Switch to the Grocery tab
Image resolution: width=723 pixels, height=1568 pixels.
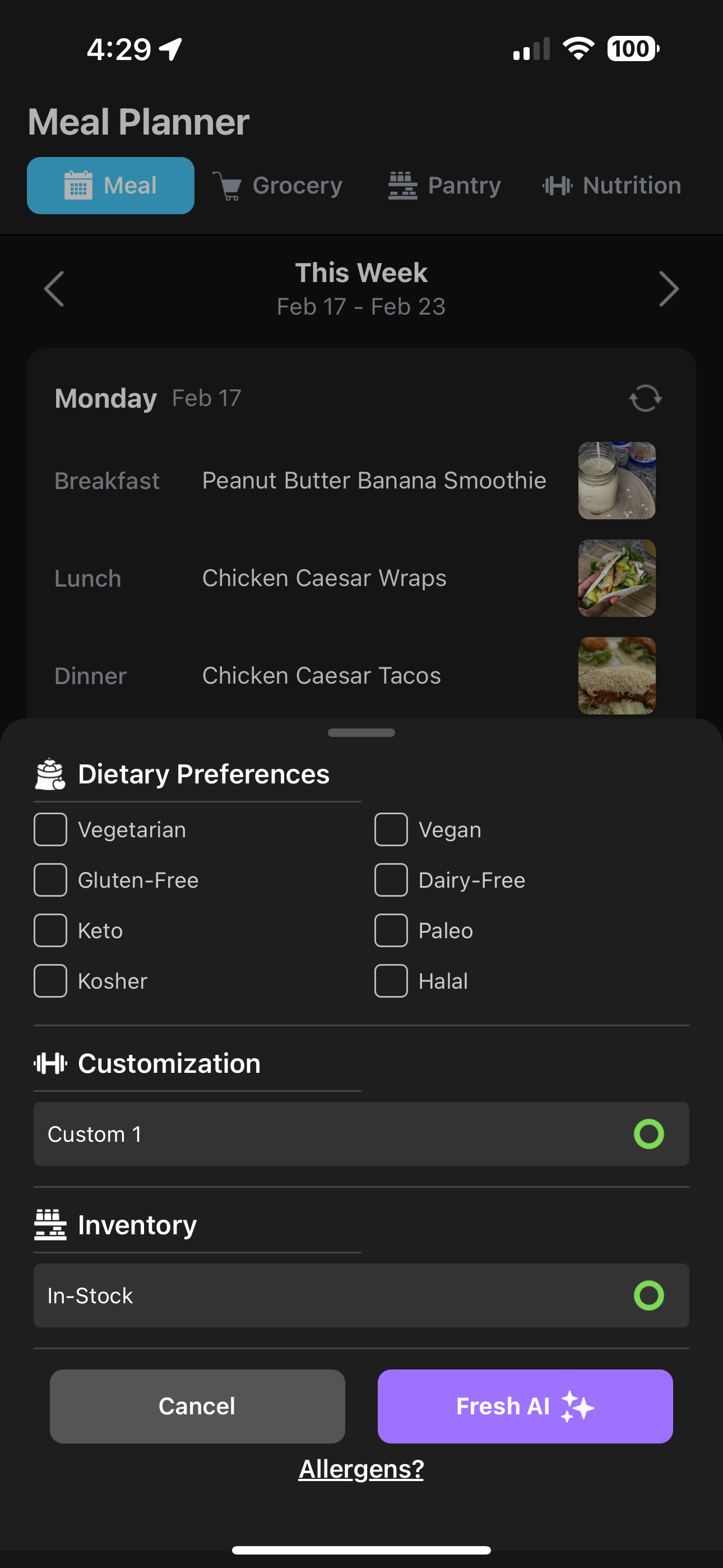pos(277,186)
